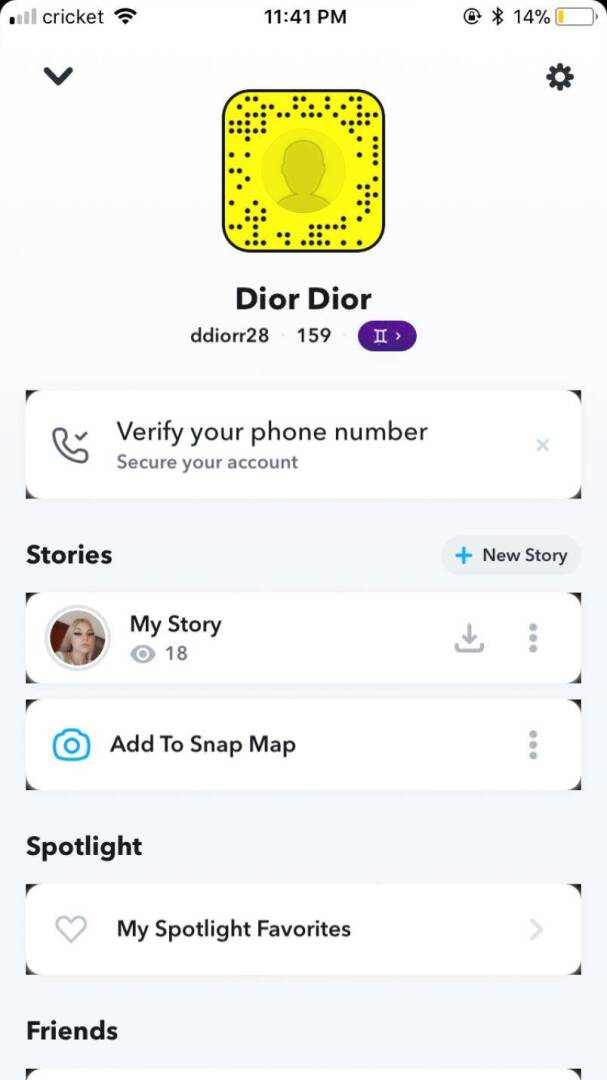Tap the Gemini zodiac badge

pos(386,336)
